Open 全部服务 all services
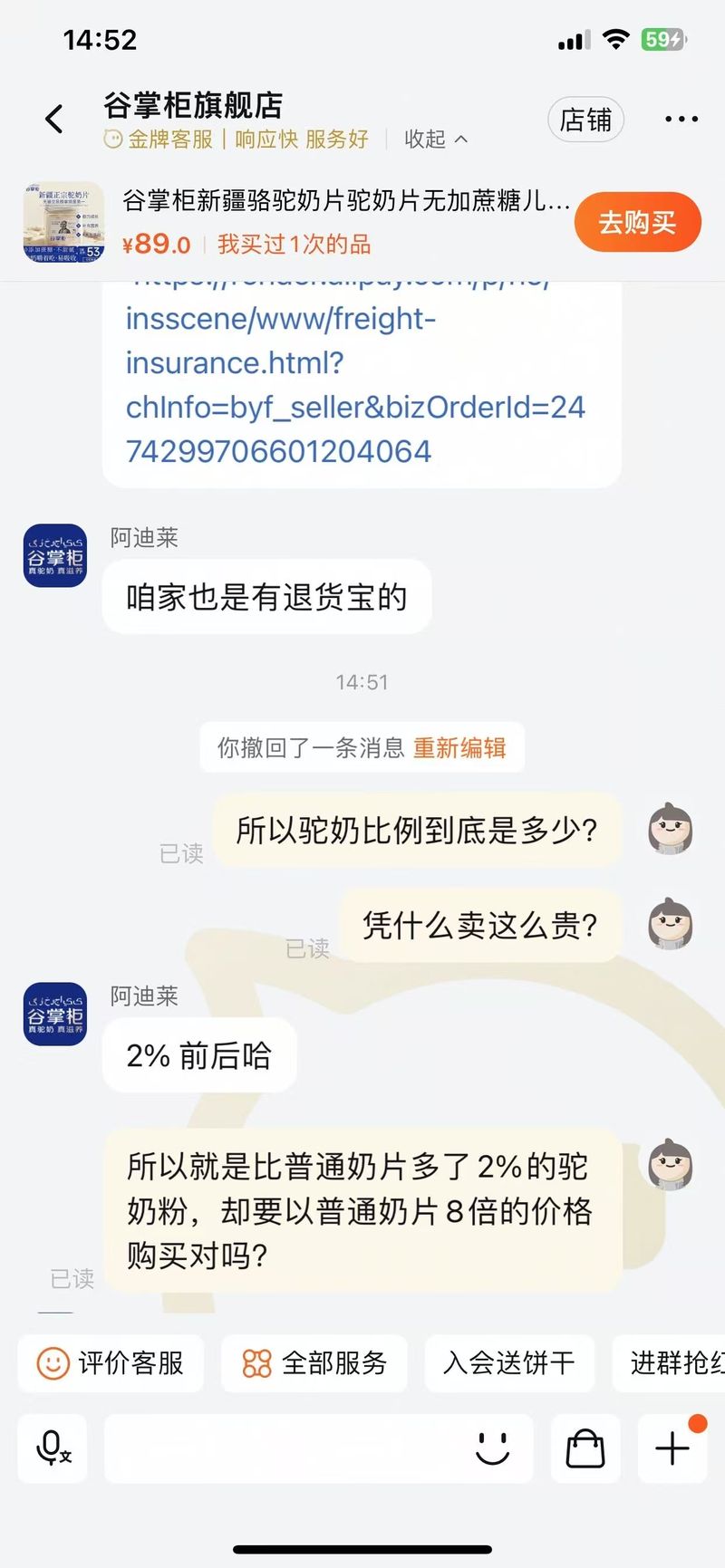725x1568 pixels. pos(314,1363)
